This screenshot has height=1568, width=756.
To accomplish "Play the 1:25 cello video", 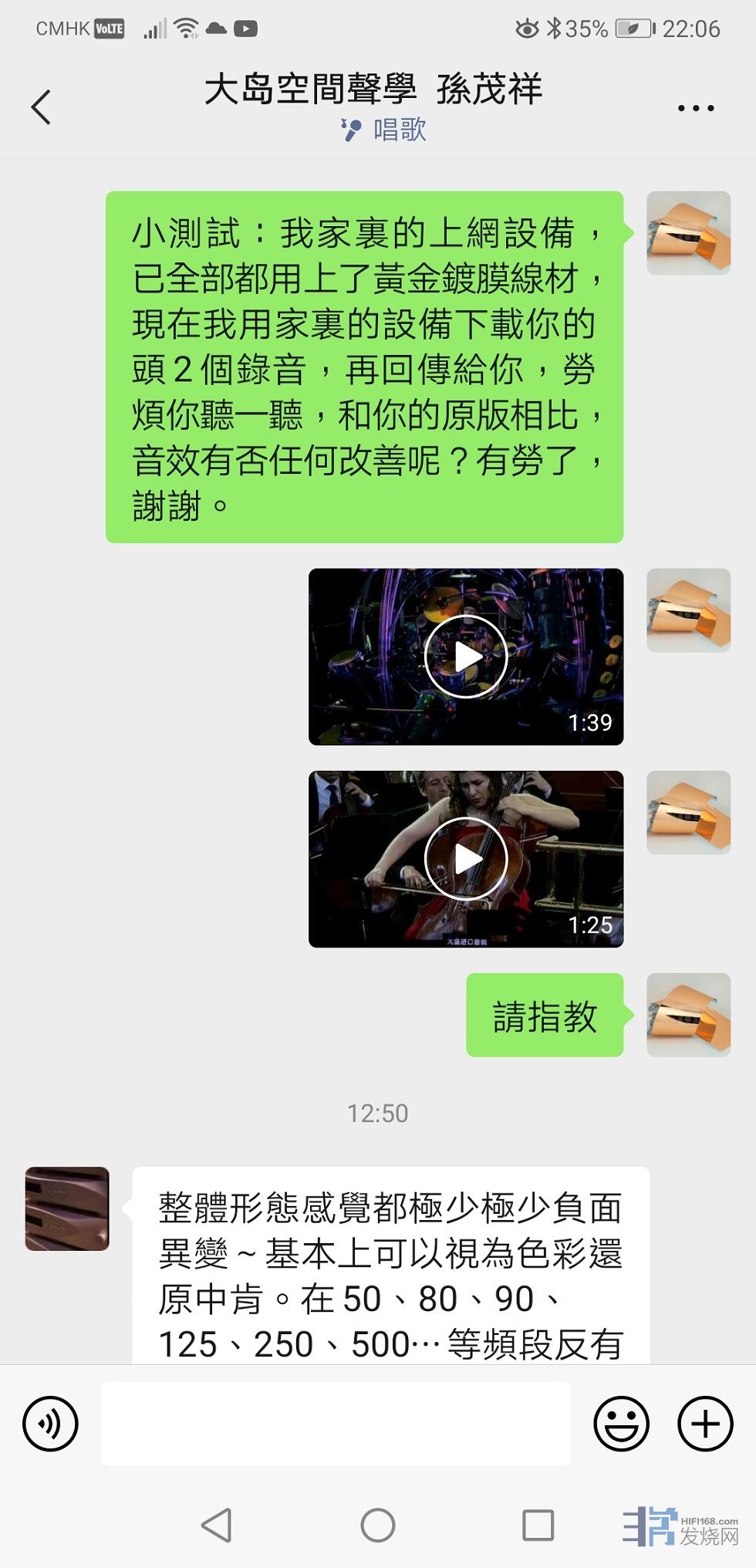I will click(466, 859).
